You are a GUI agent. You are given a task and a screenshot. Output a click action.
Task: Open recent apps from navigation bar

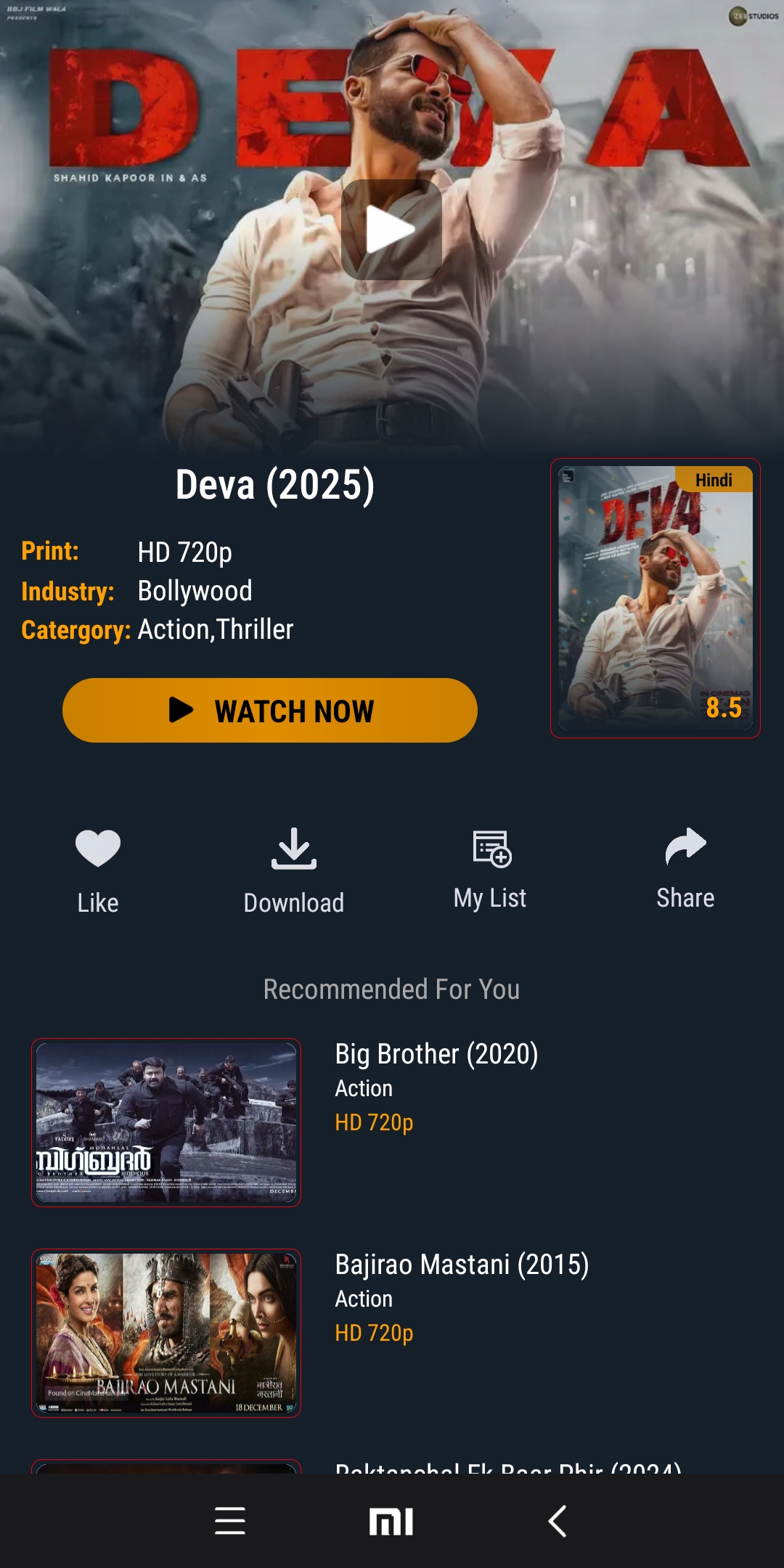click(x=230, y=1521)
